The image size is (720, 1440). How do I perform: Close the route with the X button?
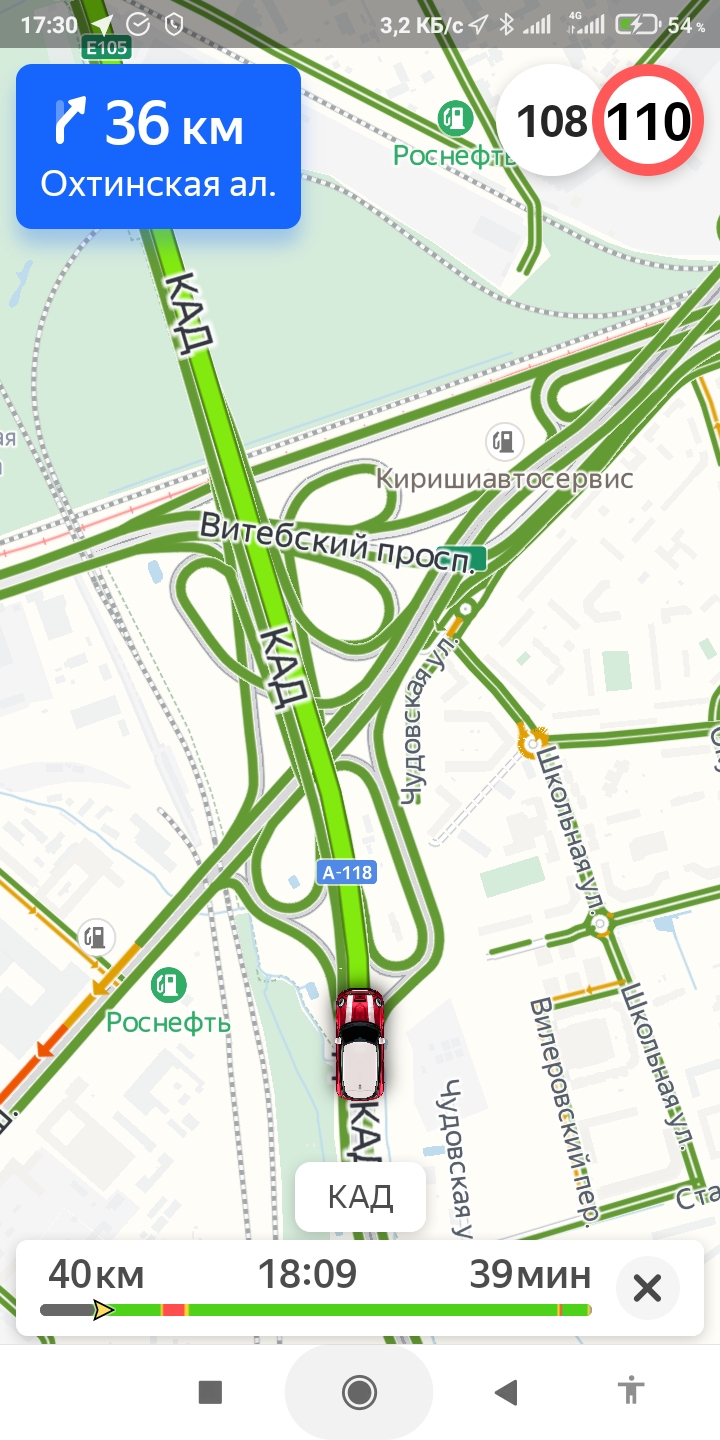pyautogui.click(x=647, y=1289)
